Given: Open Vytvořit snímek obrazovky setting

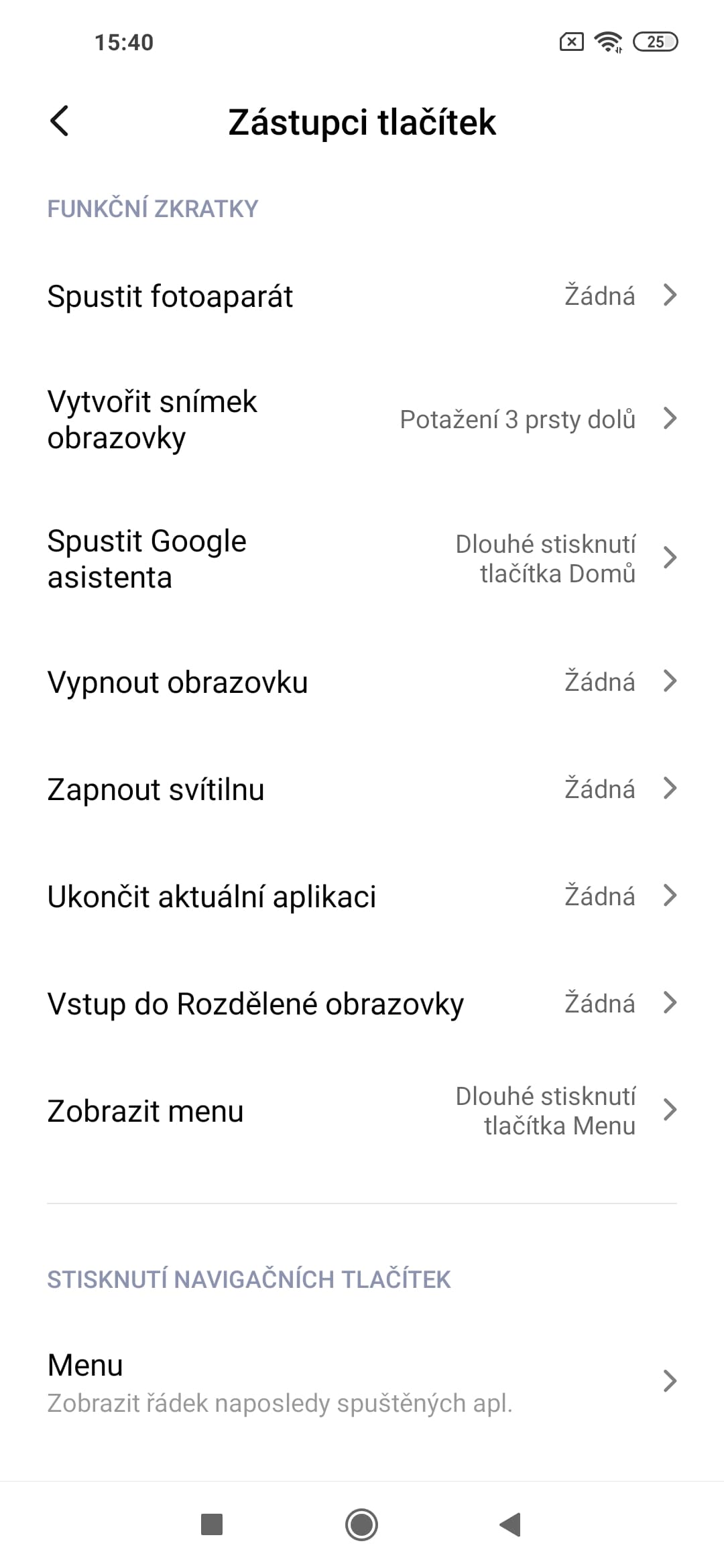Looking at the screenshot, I should point(362,419).
